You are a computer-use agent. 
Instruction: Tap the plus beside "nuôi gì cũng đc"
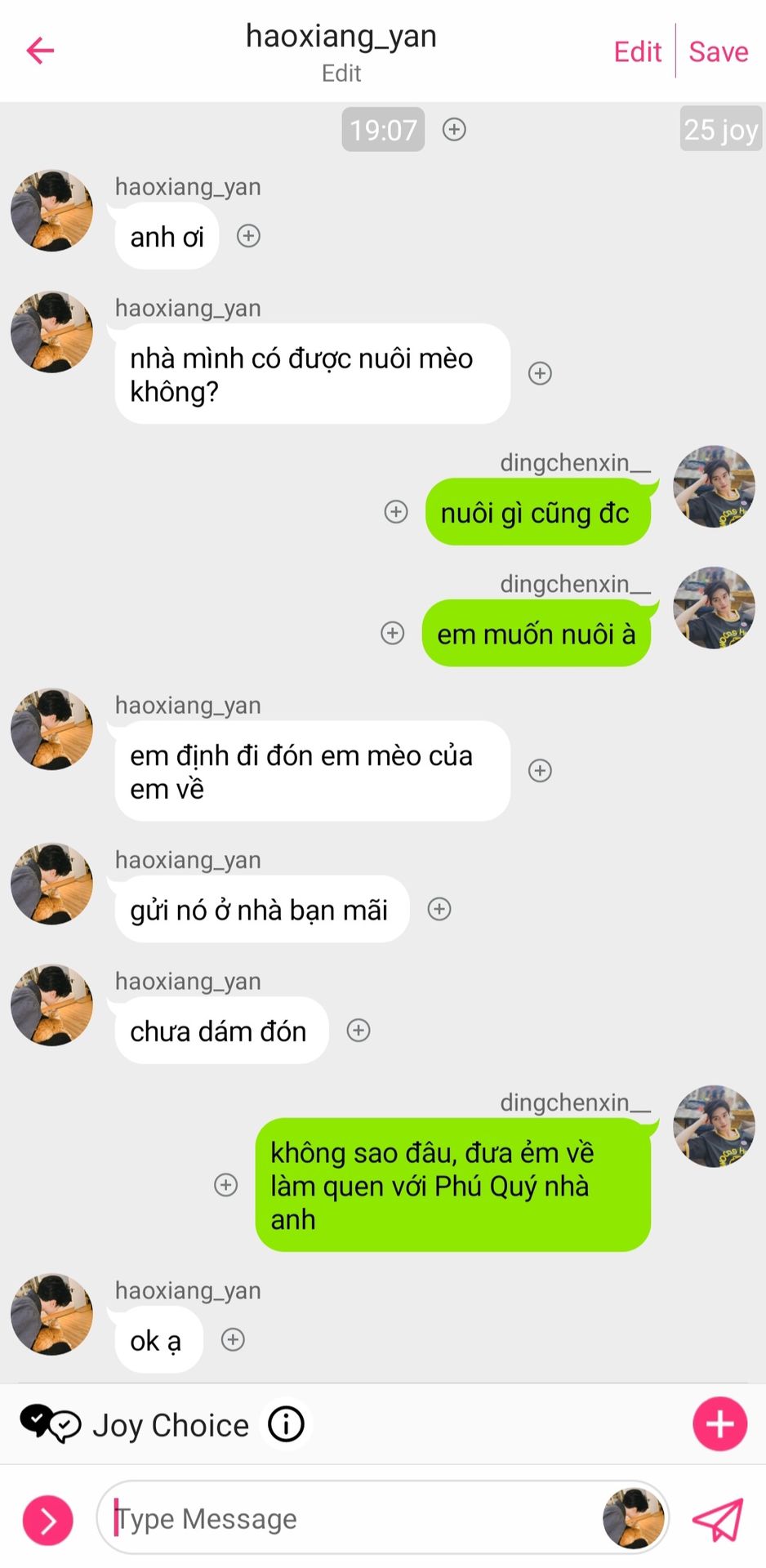point(396,512)
